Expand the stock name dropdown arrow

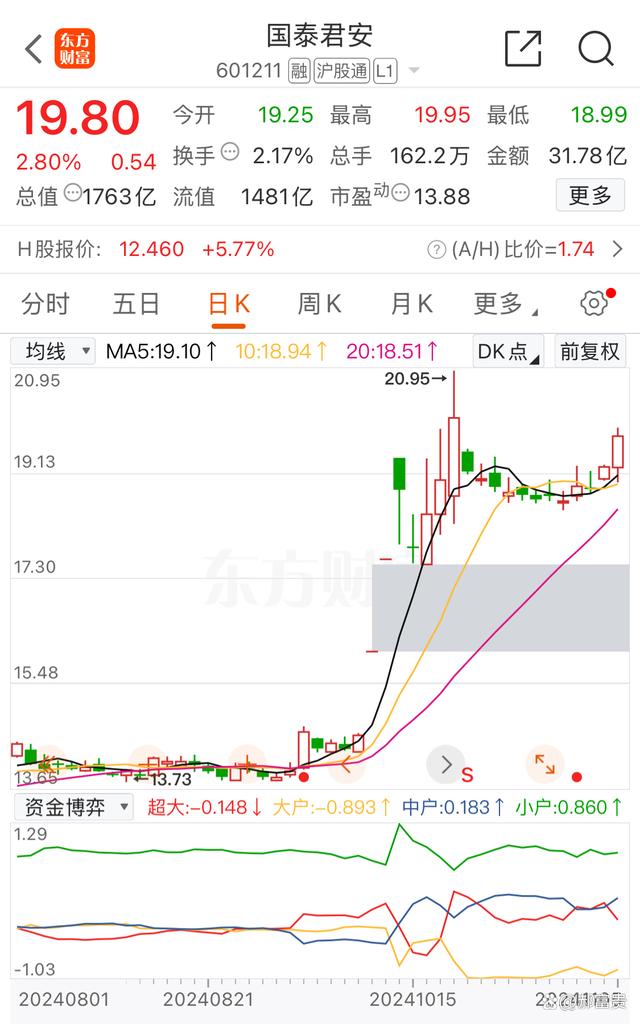coord(414,71)
